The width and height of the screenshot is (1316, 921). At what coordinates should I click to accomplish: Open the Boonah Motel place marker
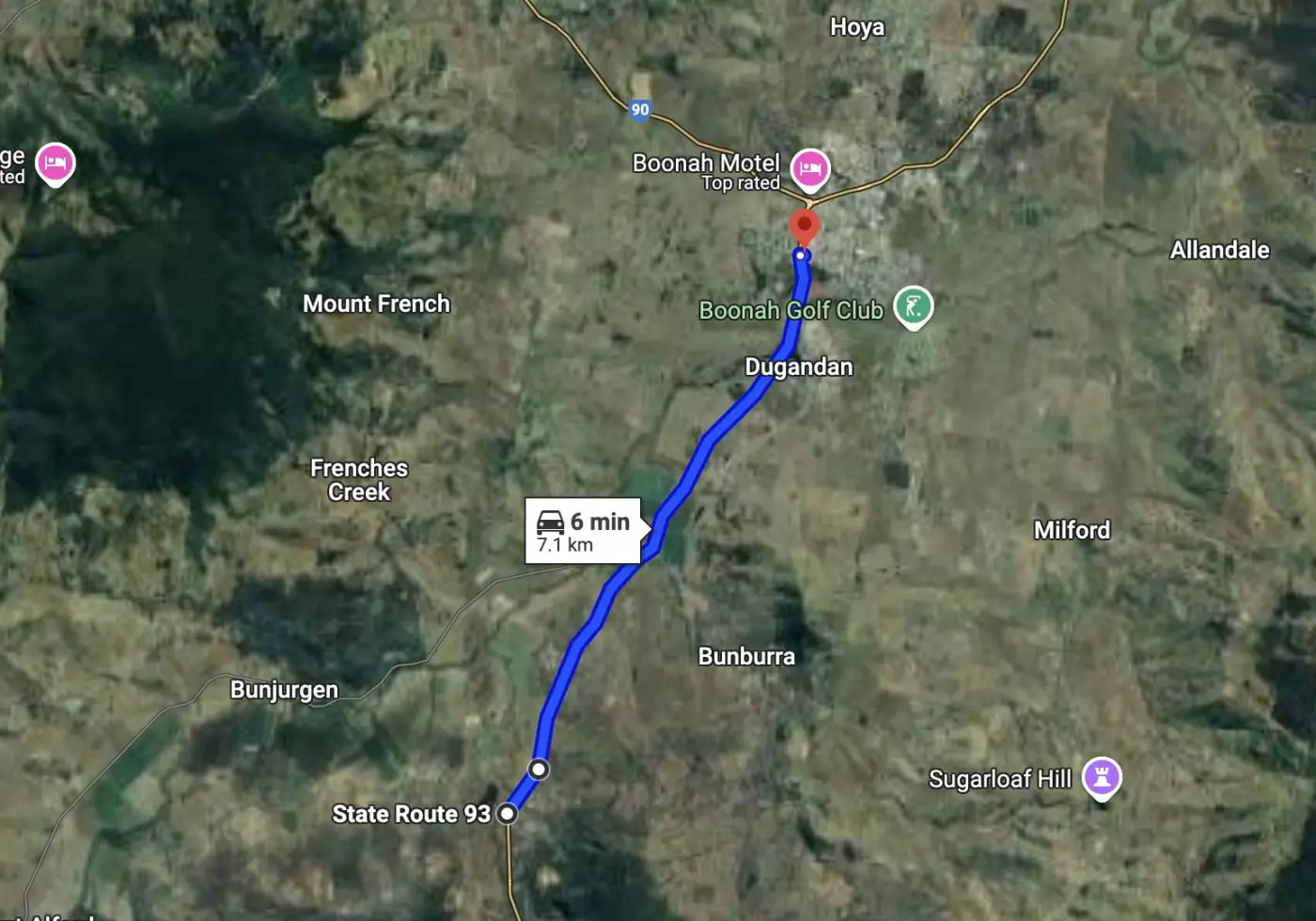pyautogui.click(x=809, y=170)
